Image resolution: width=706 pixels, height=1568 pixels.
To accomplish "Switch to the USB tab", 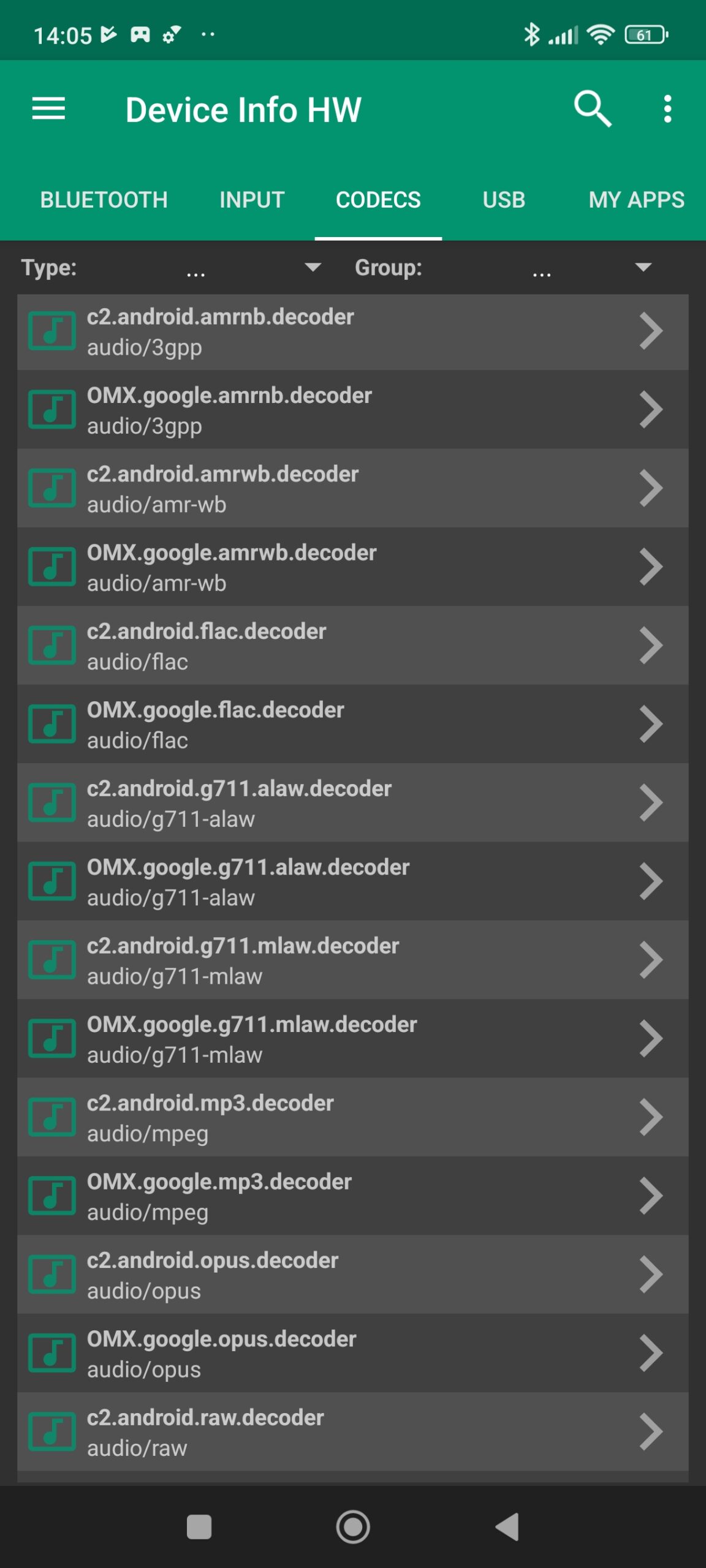I will (504, 200).
